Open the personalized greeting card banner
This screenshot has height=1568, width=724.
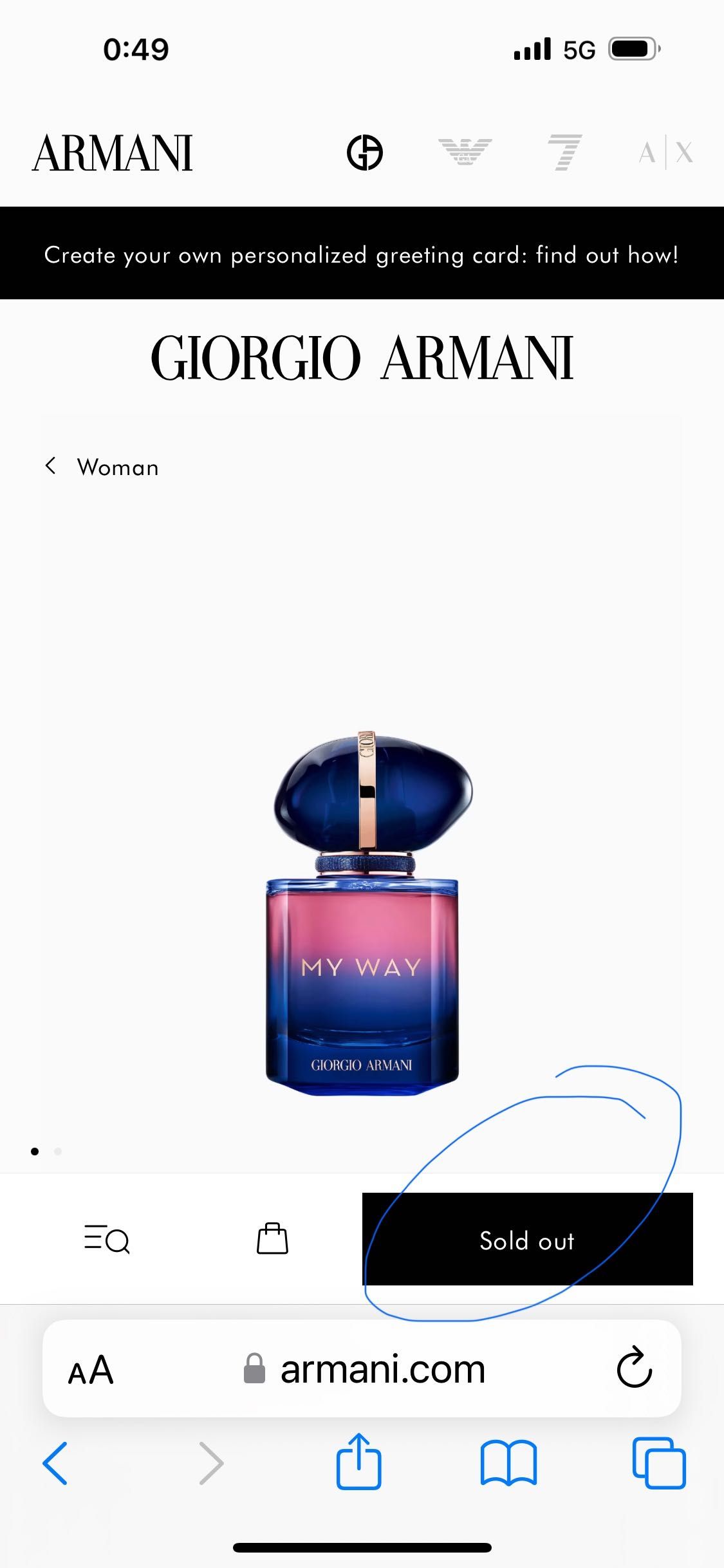362,255
